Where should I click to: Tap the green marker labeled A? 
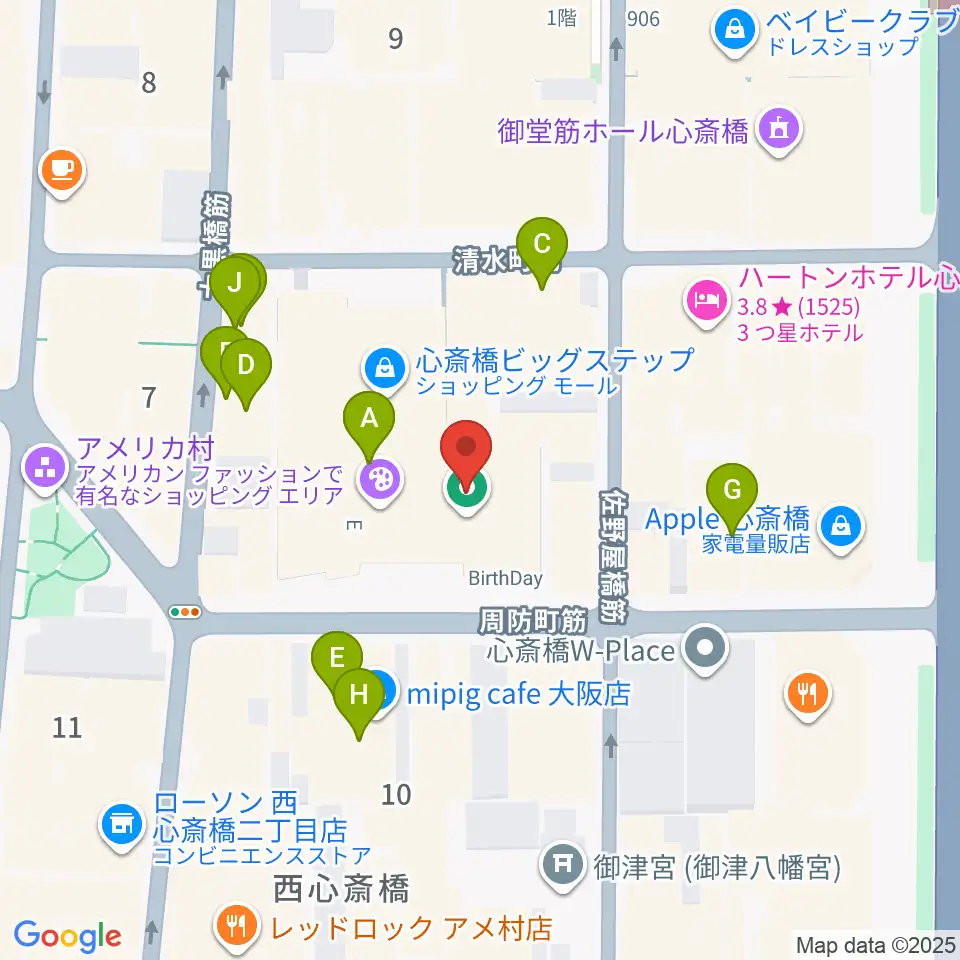tap(369, 421)
